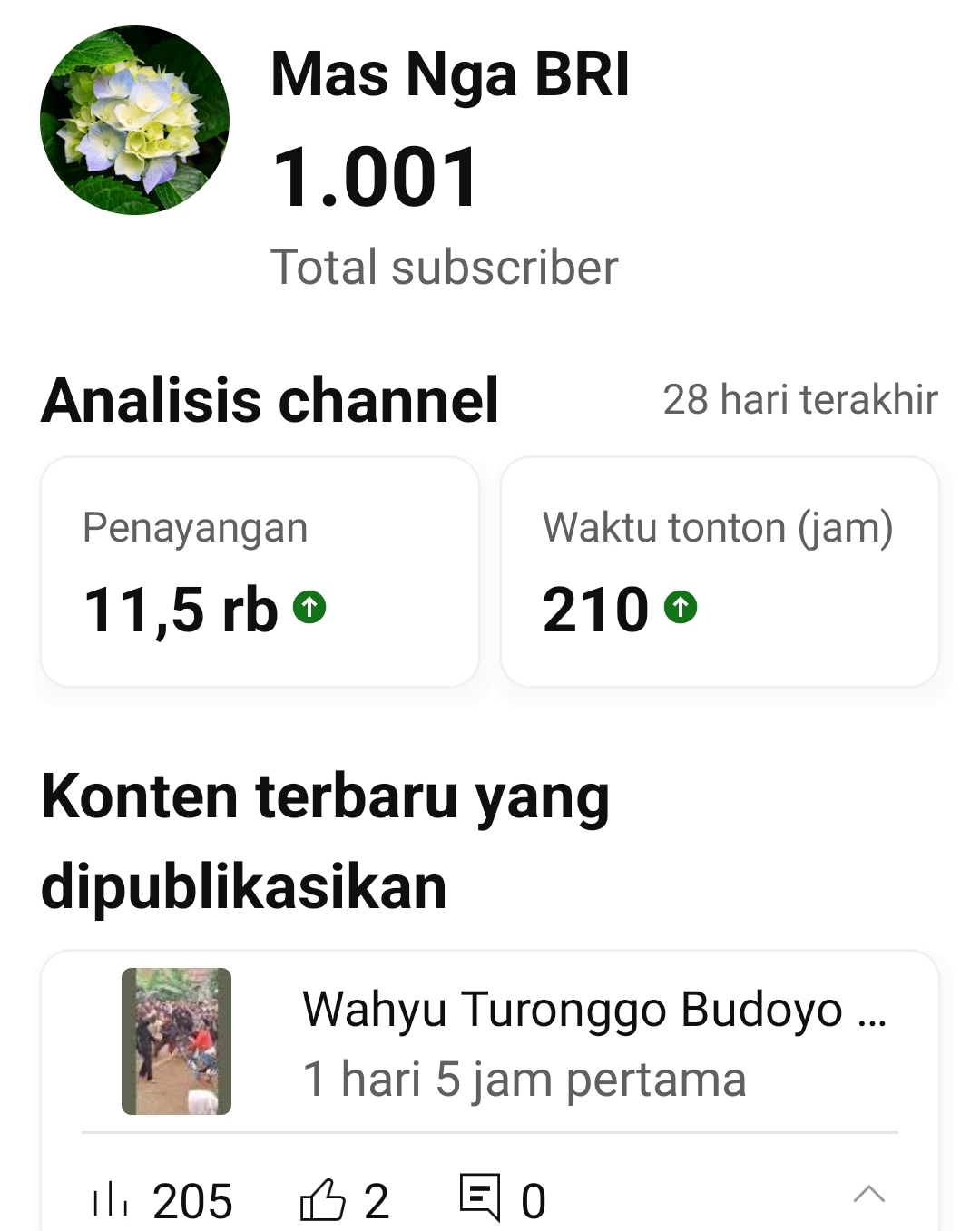This screenshot has width=980, height=1231.
Task: Collapse the latest content stats chevron
Action: 868,1194
